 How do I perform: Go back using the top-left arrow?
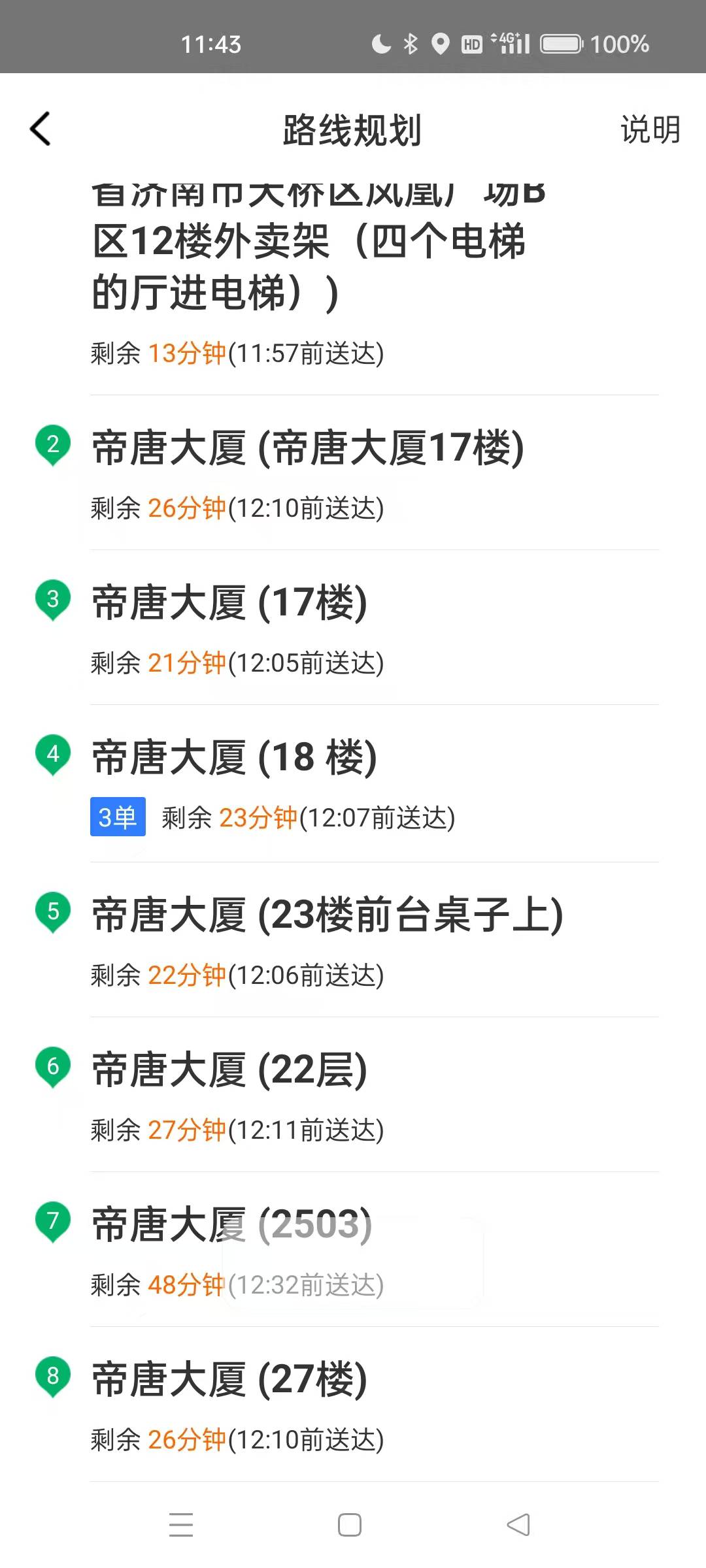(x=41, y=129)
